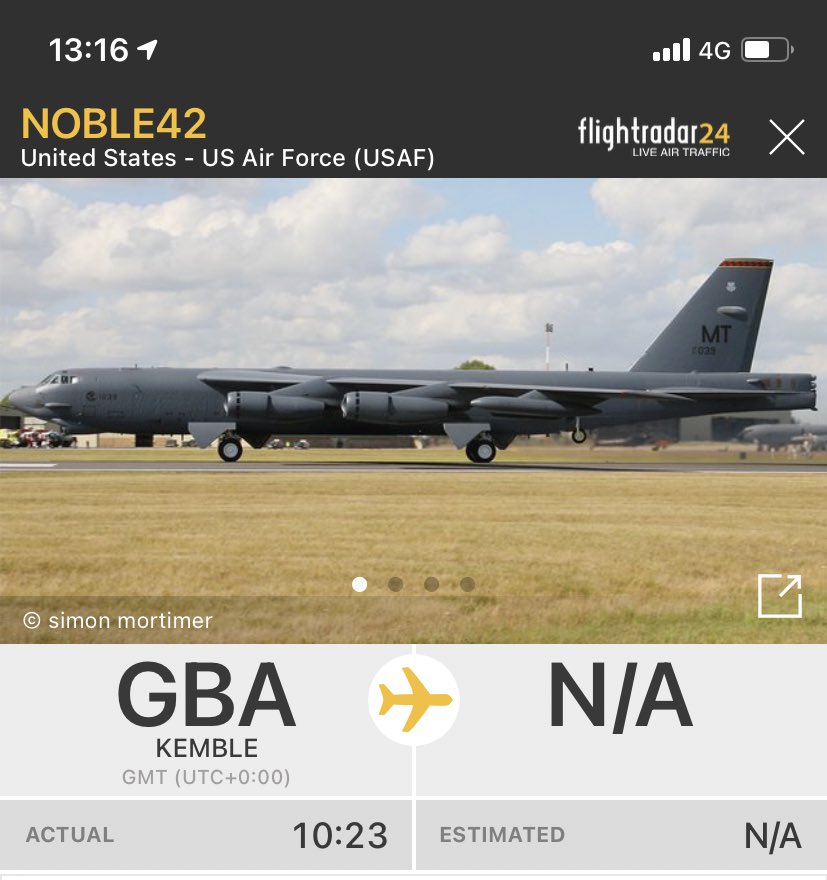The width and height of the screenshot is (827, 880).
Task: Open the B-52 aircraft photo
Action: (x=413, y=400)
